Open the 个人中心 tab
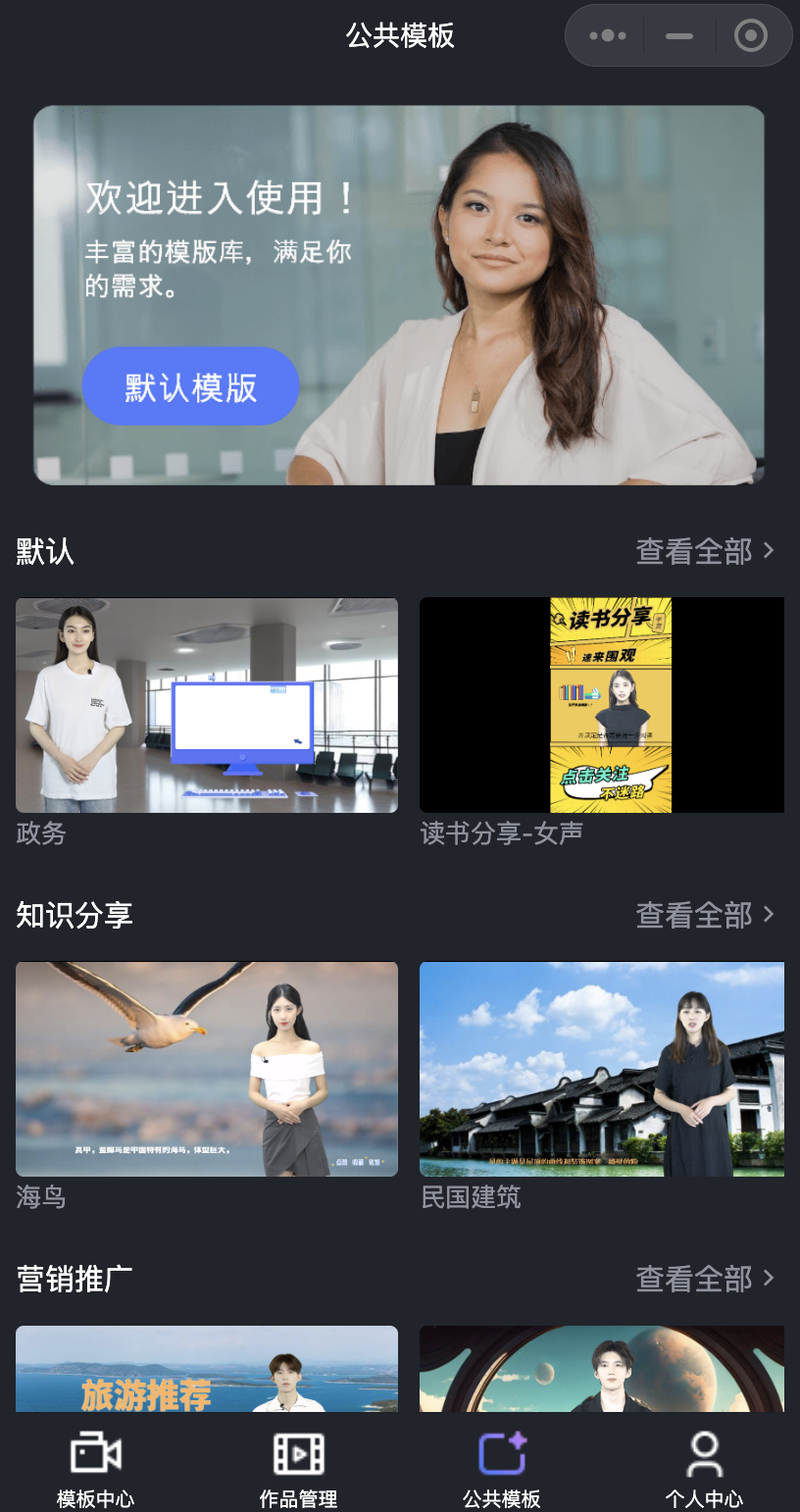Image resolution: width=800 pixels, height=1512 pixels. pos(704,1469)
